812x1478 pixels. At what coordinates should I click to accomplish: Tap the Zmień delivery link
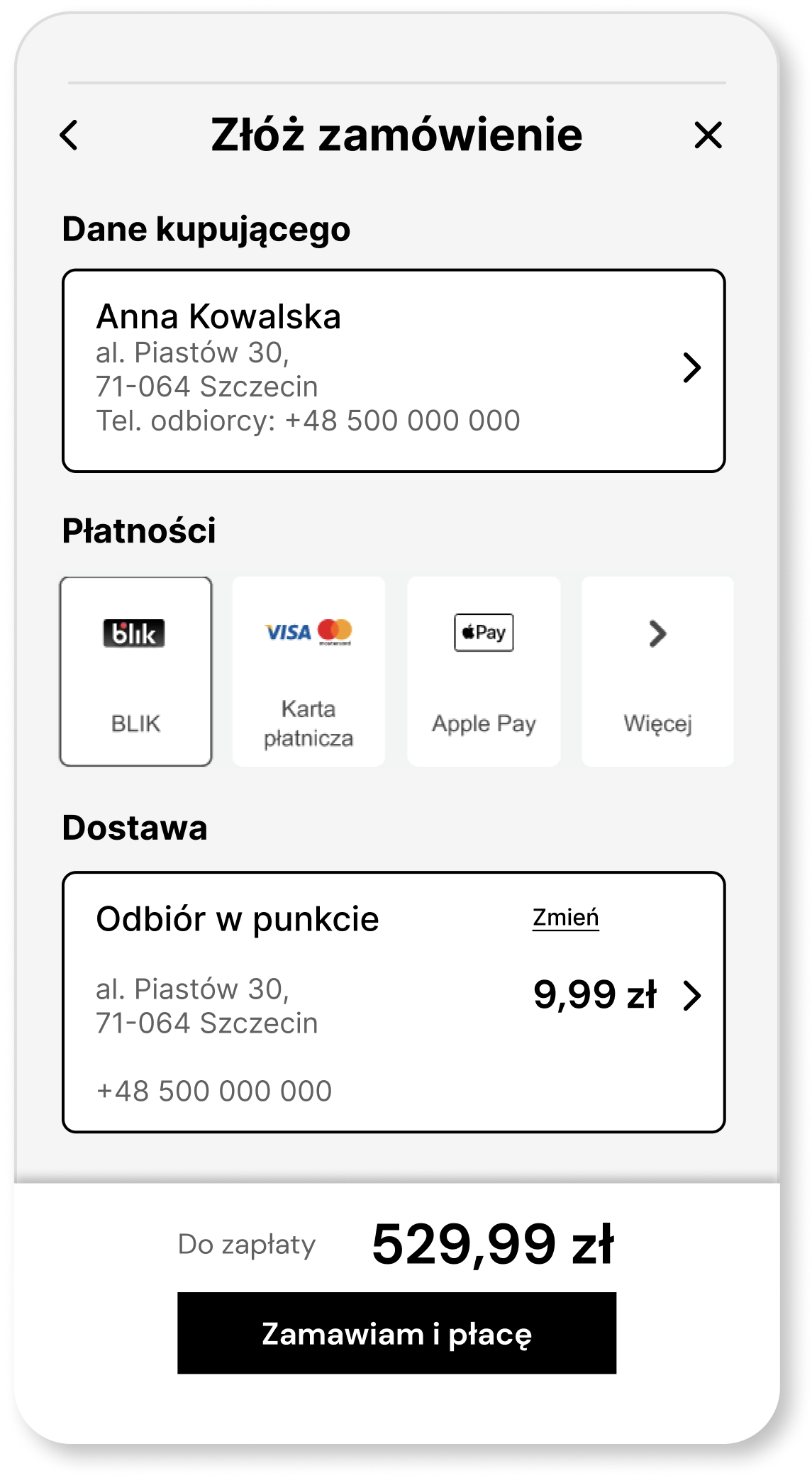point(565,918)
